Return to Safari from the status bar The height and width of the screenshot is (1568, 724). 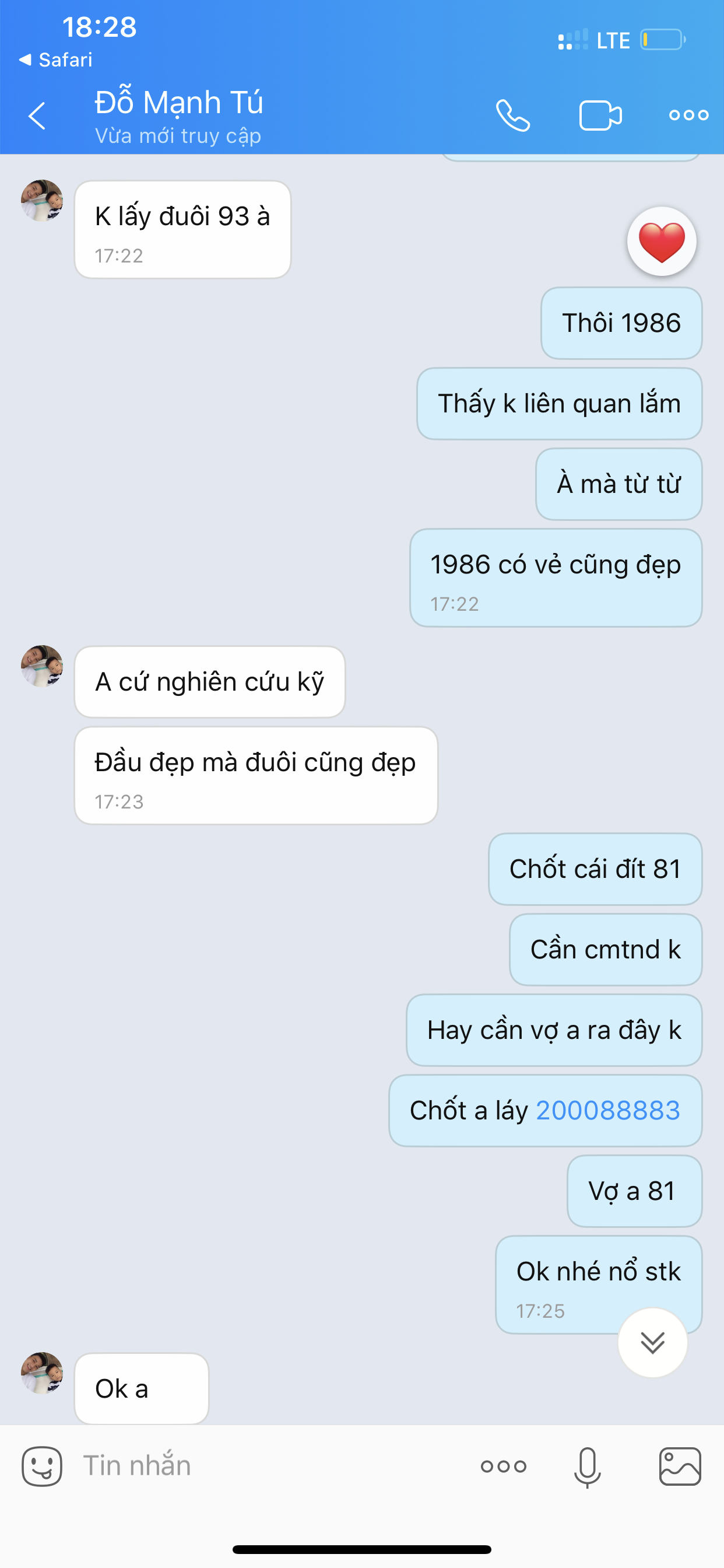pos(56,60)
